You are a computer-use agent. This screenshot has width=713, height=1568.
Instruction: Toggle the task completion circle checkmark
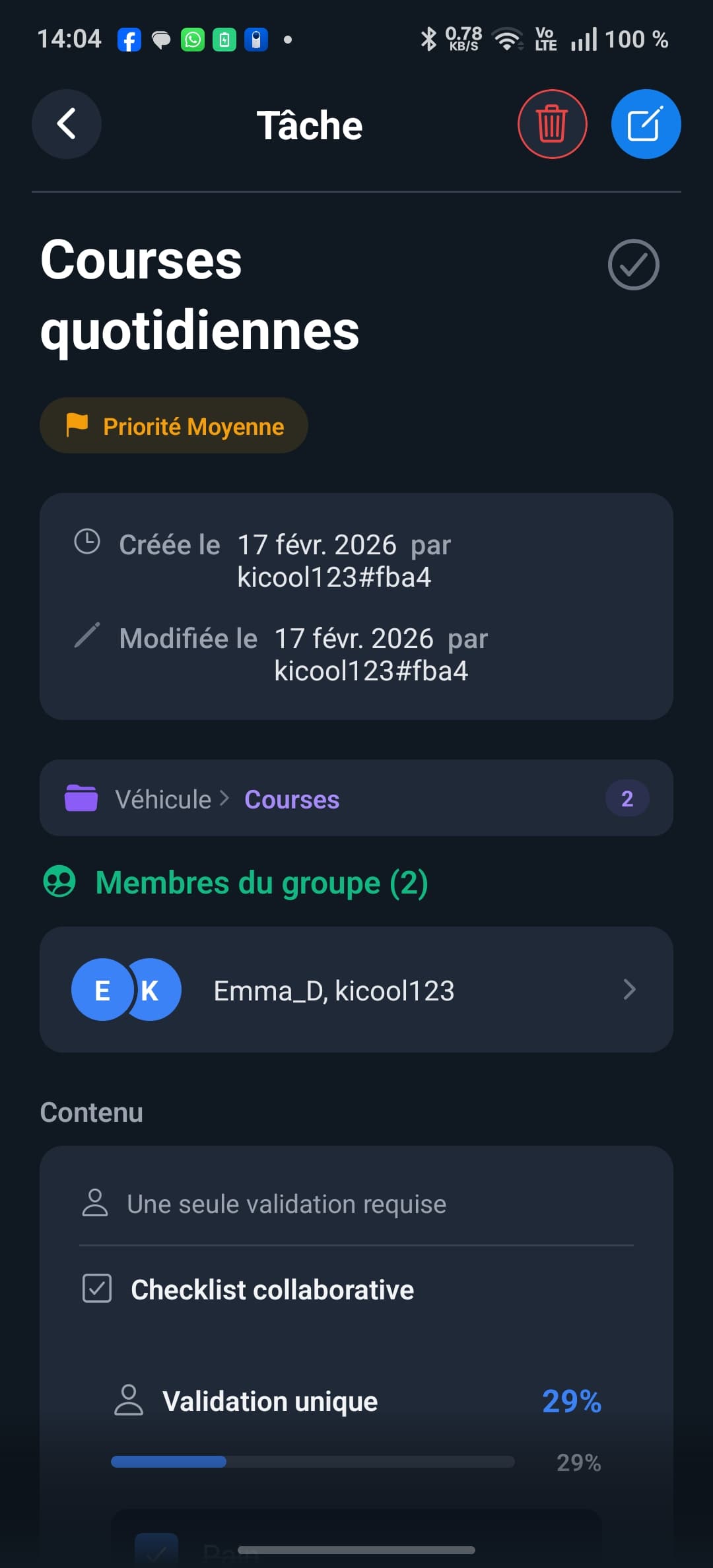[632, 265]
